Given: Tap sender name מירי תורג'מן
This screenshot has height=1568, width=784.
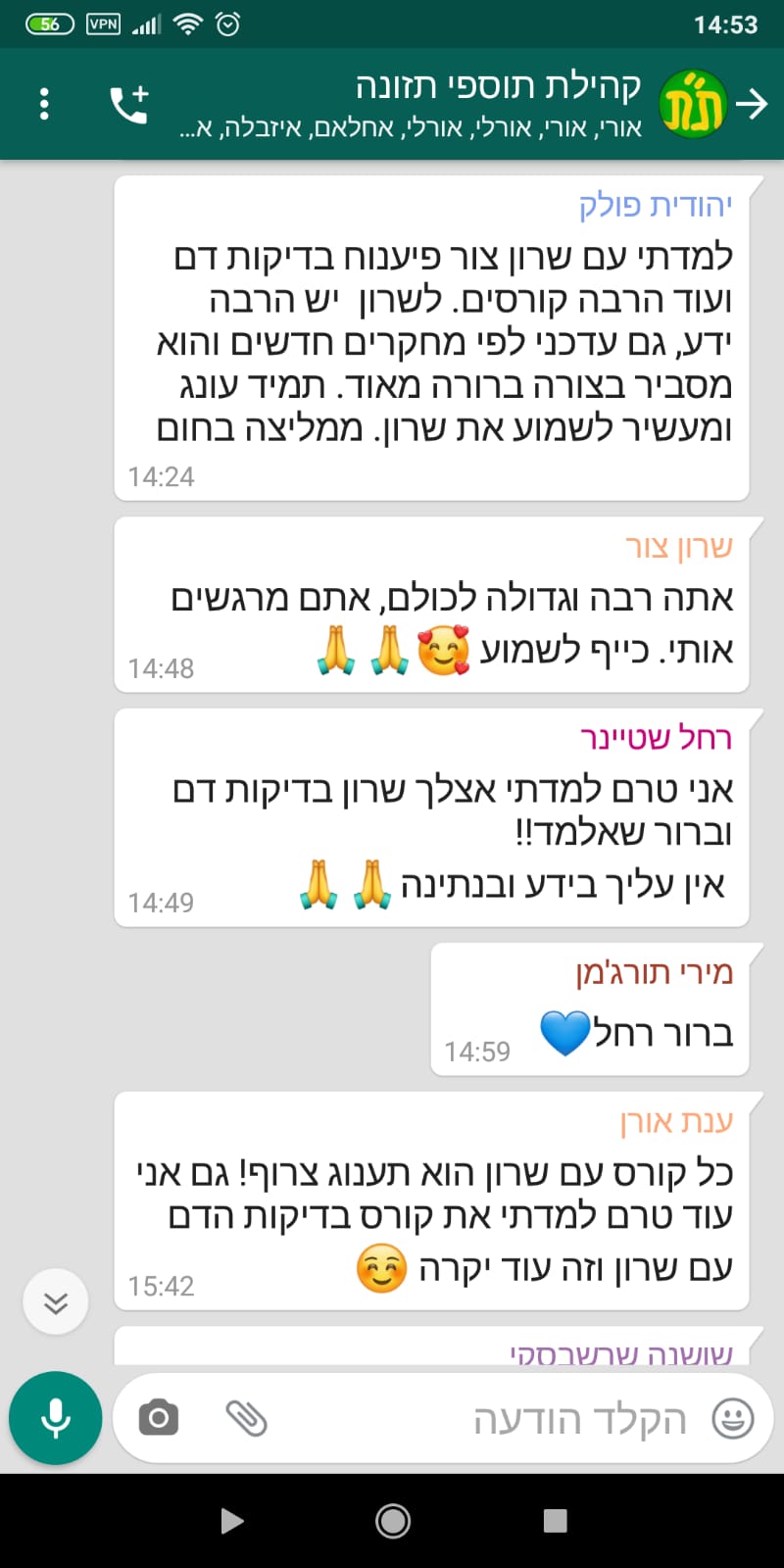Looking at the screenshot, I should 654,972.
